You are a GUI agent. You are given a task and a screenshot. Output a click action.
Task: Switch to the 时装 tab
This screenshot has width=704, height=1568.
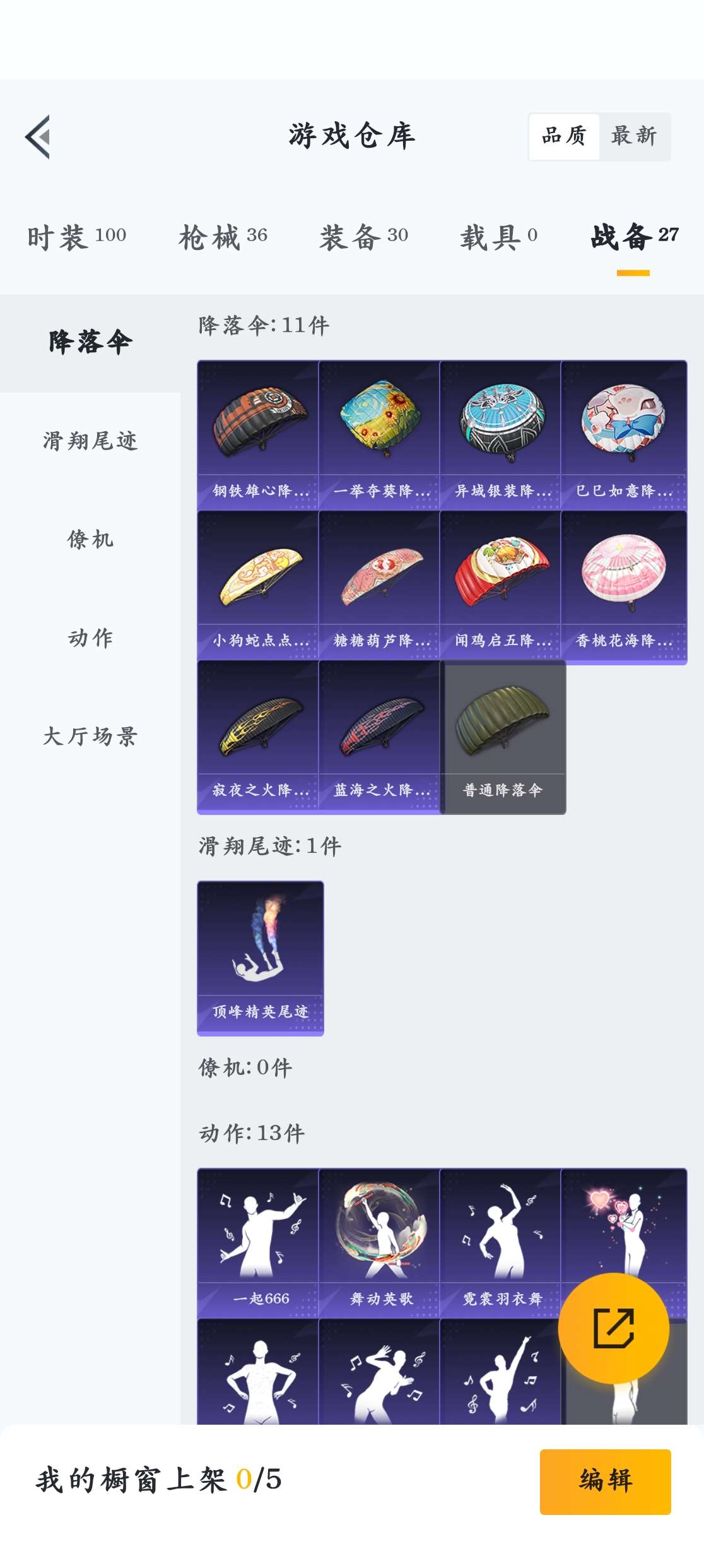76,237
